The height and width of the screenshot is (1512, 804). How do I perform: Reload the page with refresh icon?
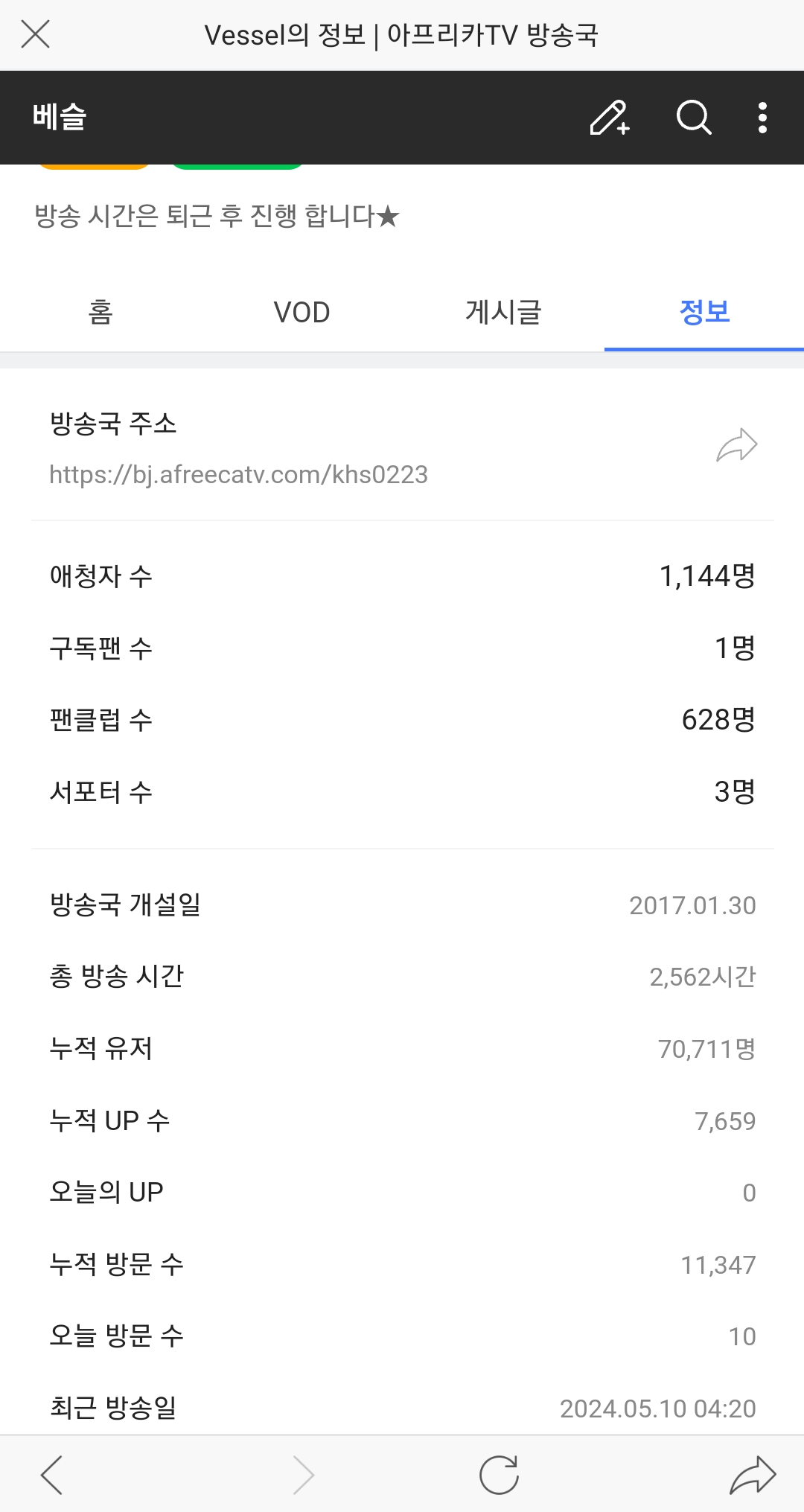click(x=499, y=1475)
